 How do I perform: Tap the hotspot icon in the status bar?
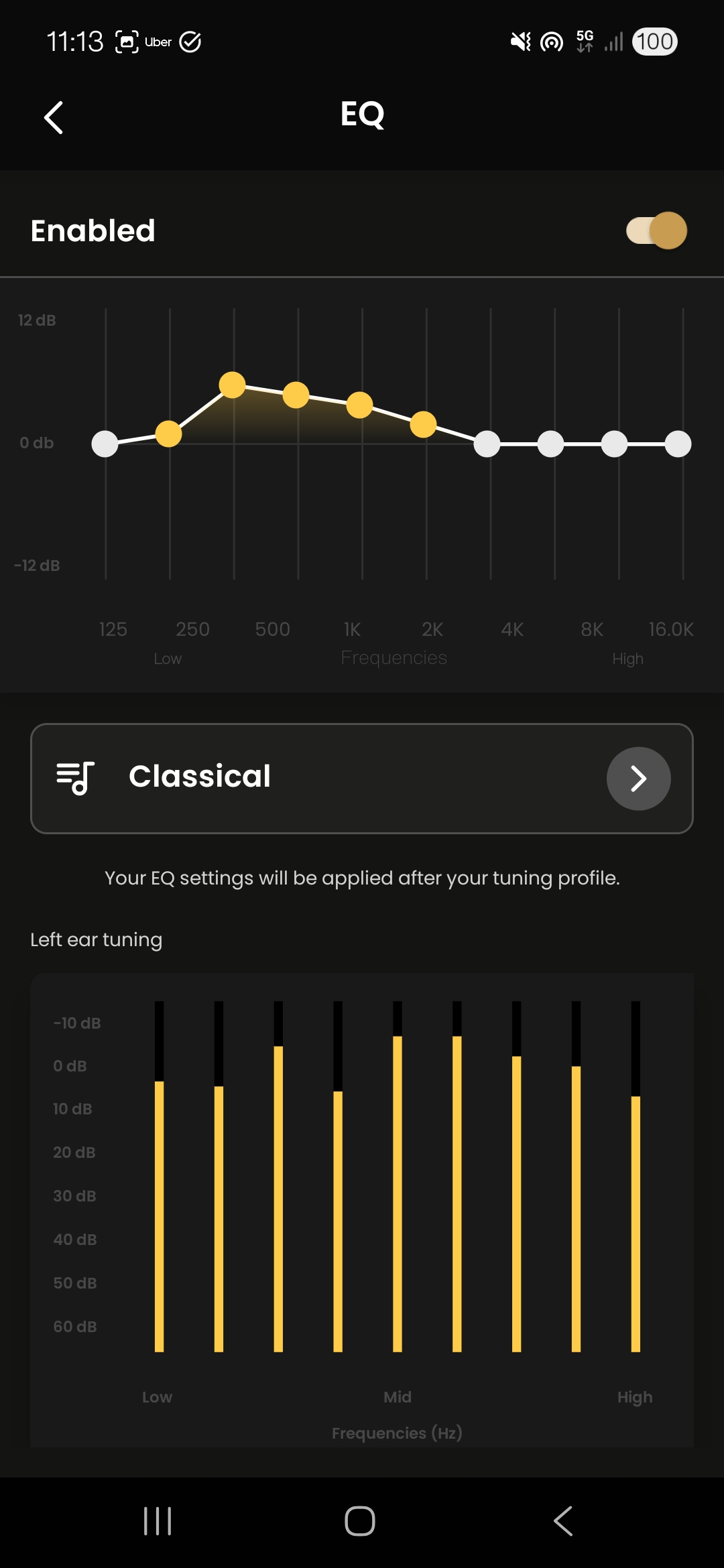pos(551,42)
